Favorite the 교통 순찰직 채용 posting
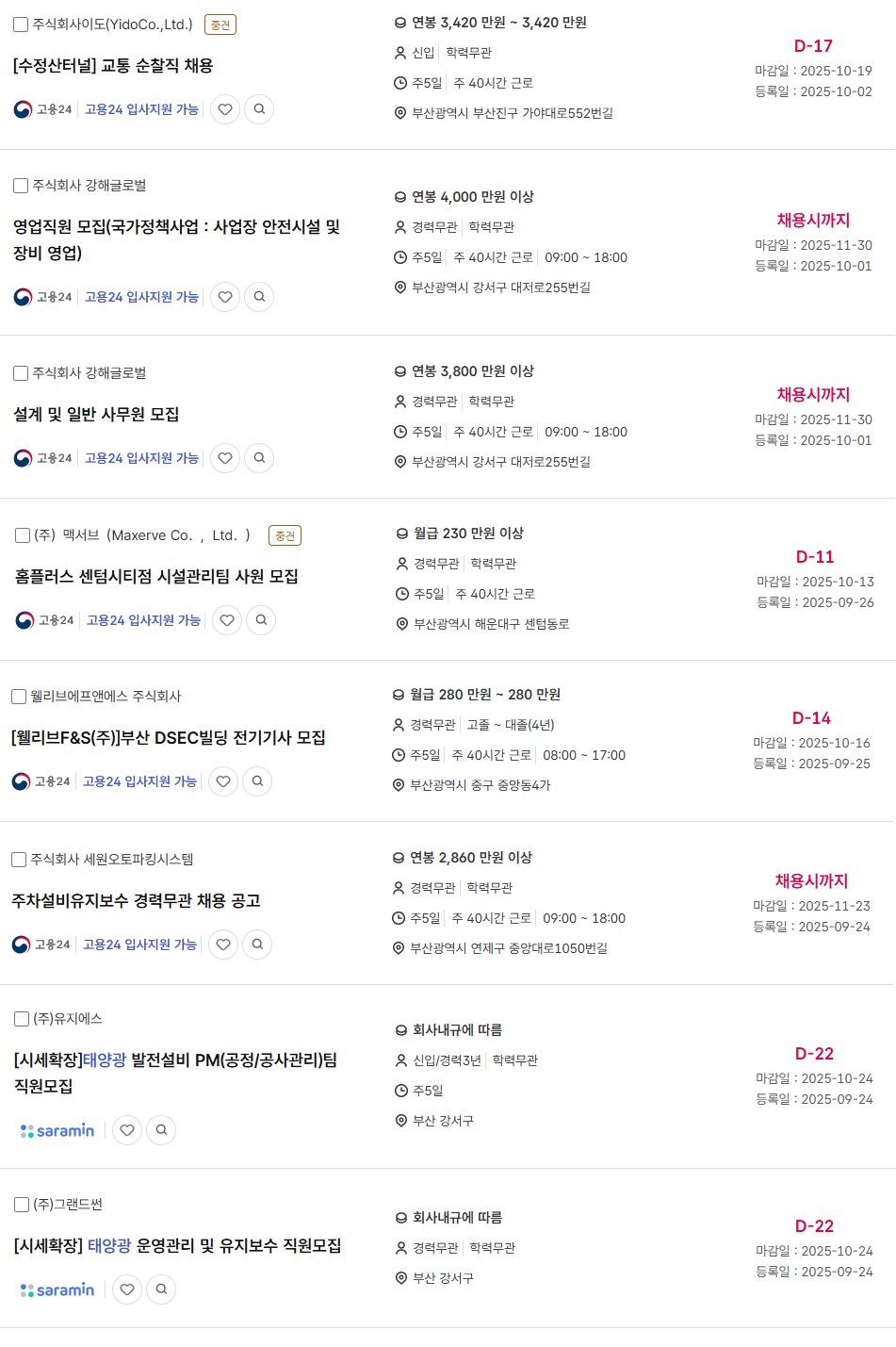 [x=225, y=109]
